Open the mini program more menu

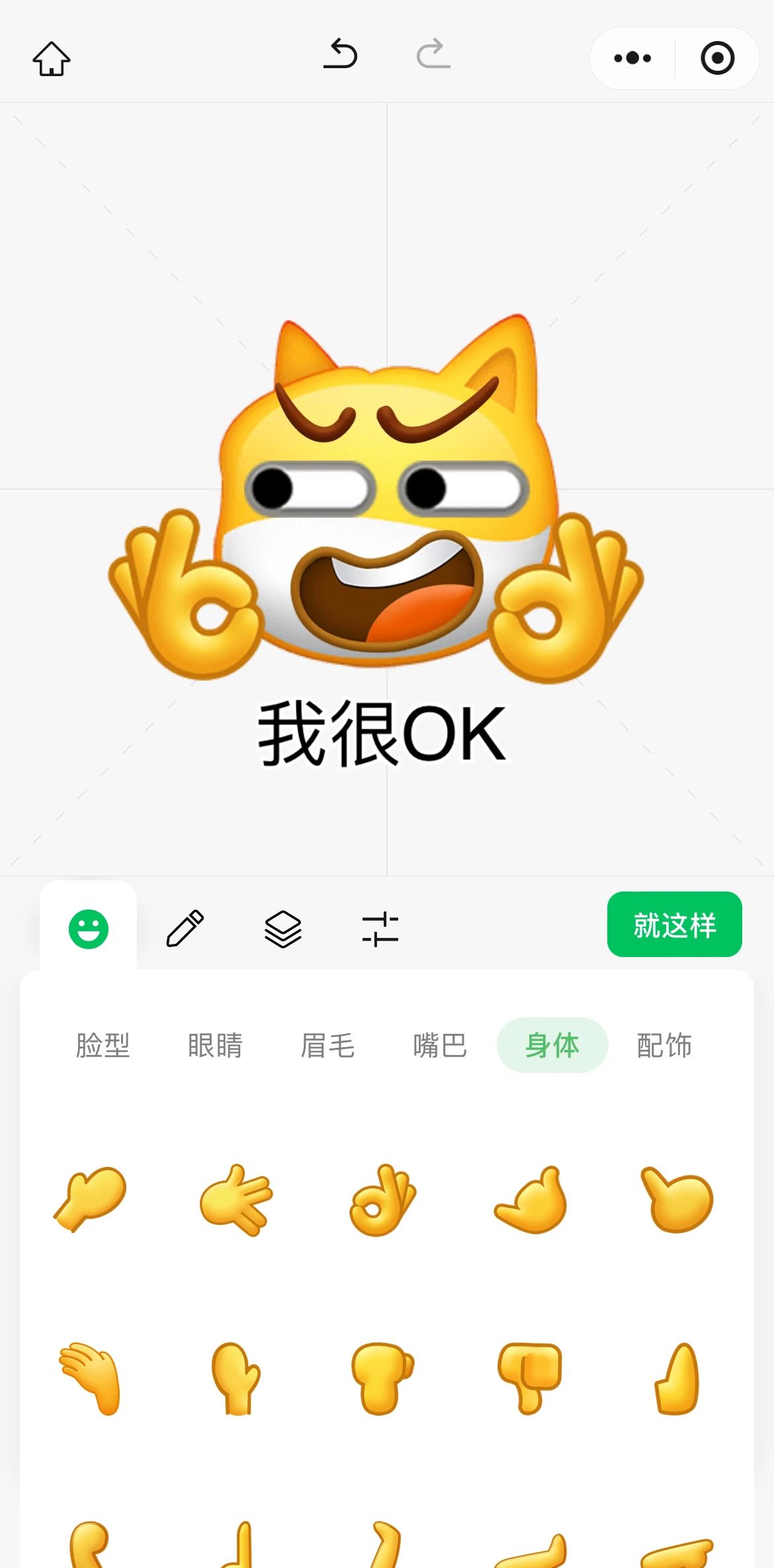[632, 58]
